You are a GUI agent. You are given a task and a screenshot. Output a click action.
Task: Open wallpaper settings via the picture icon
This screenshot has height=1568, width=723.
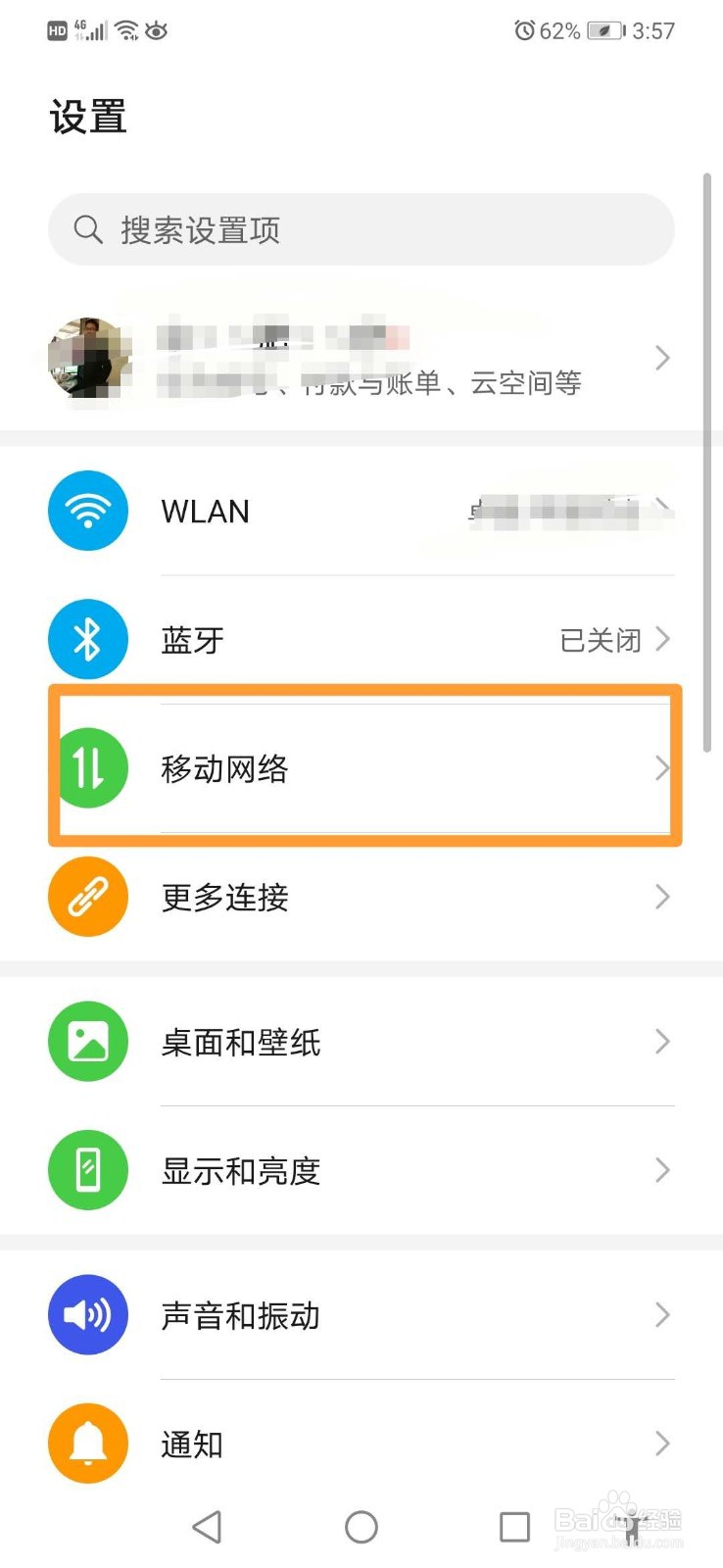pyautogui.click(x=87, y=1042)
